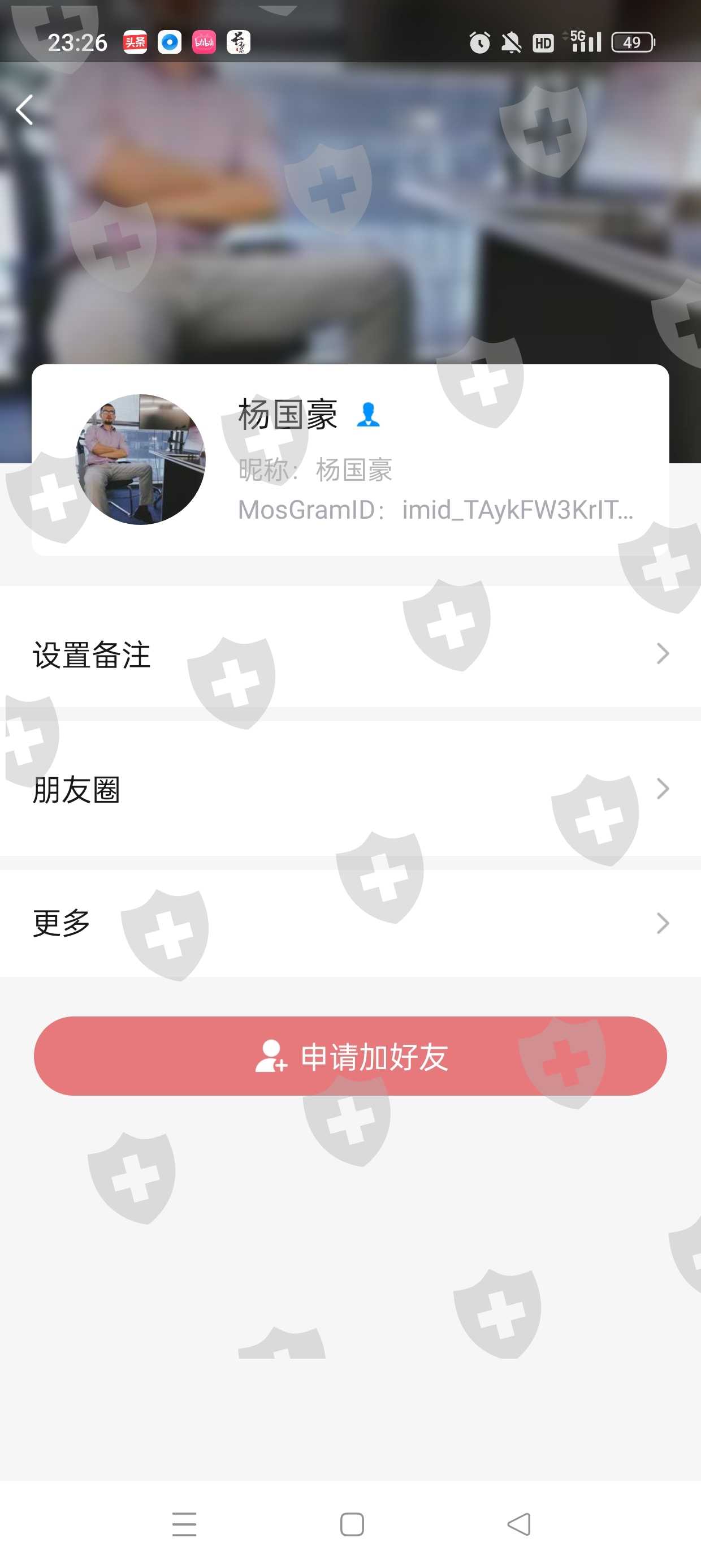This screenshot has width=701, height=1568.
Task: Open 设置备注 to set a remark
Action: (350, 654)
